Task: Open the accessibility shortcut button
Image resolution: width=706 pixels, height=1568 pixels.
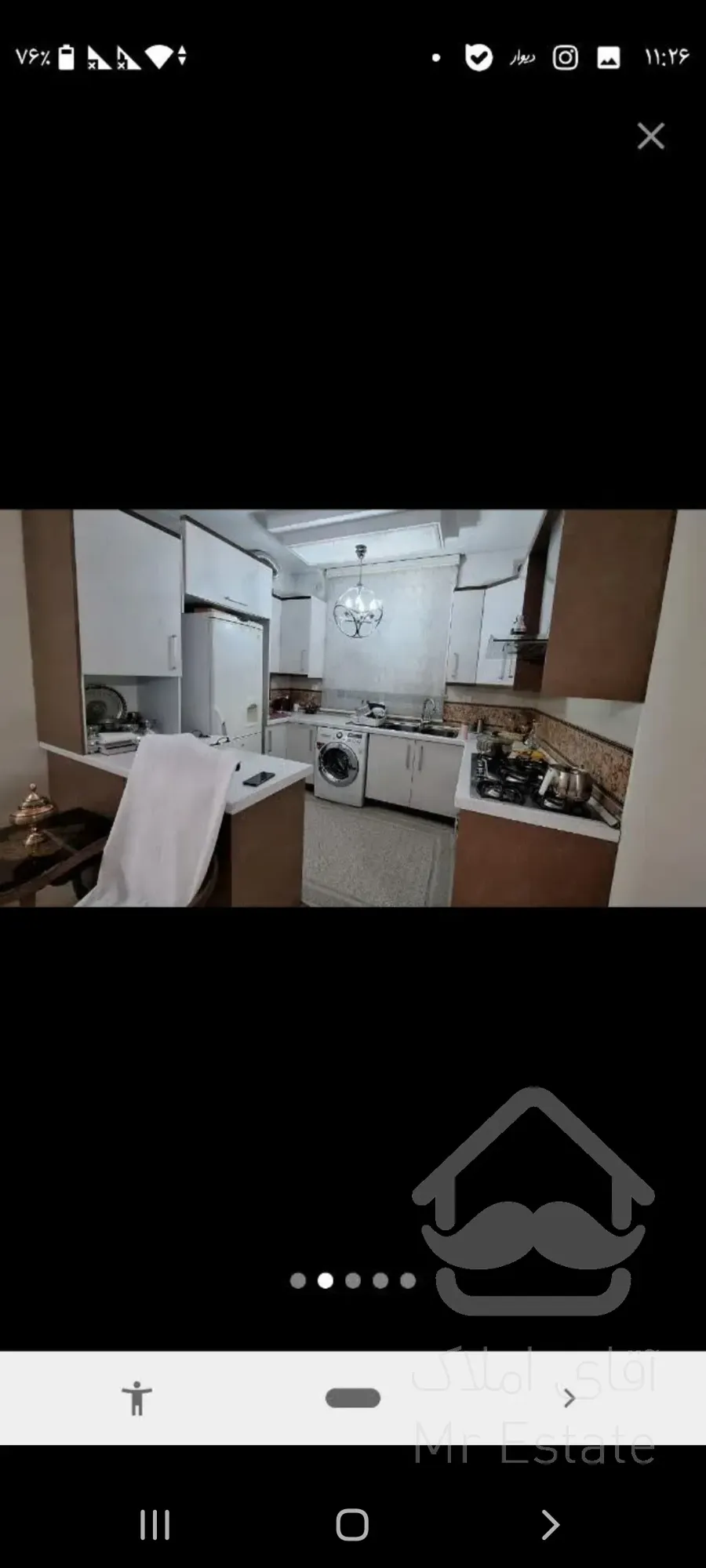Action: click(137, 1398)
